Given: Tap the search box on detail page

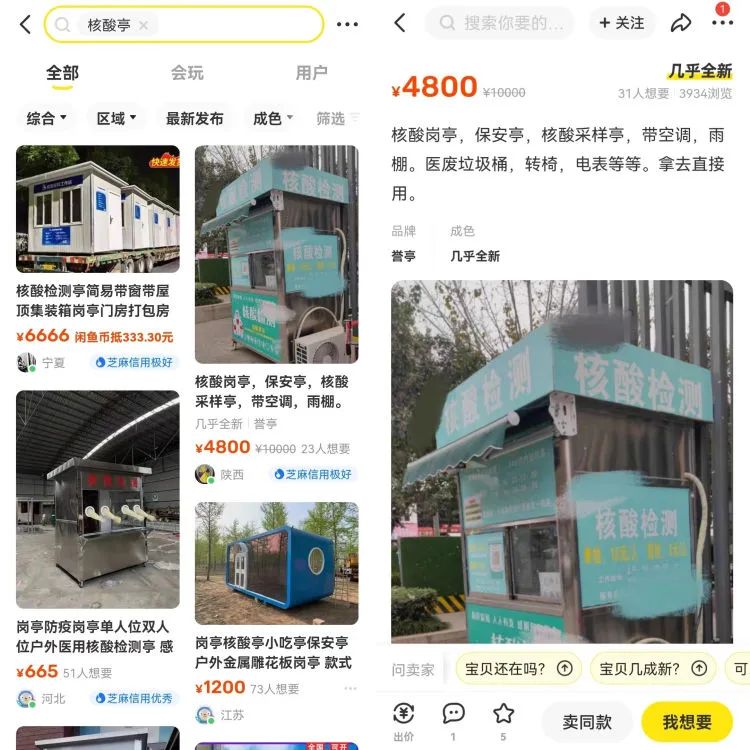Looking at the screenshot, I should coord(500,23).
